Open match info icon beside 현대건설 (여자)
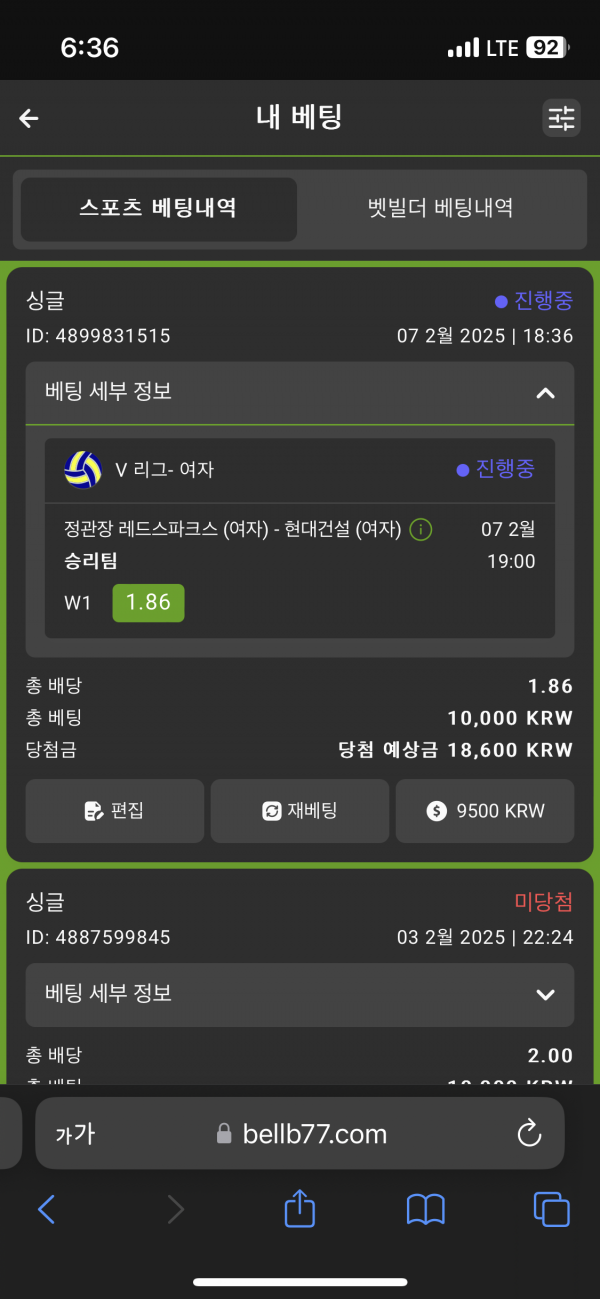This screenshot has width=600, height=1299. click(x=421, y=530)
